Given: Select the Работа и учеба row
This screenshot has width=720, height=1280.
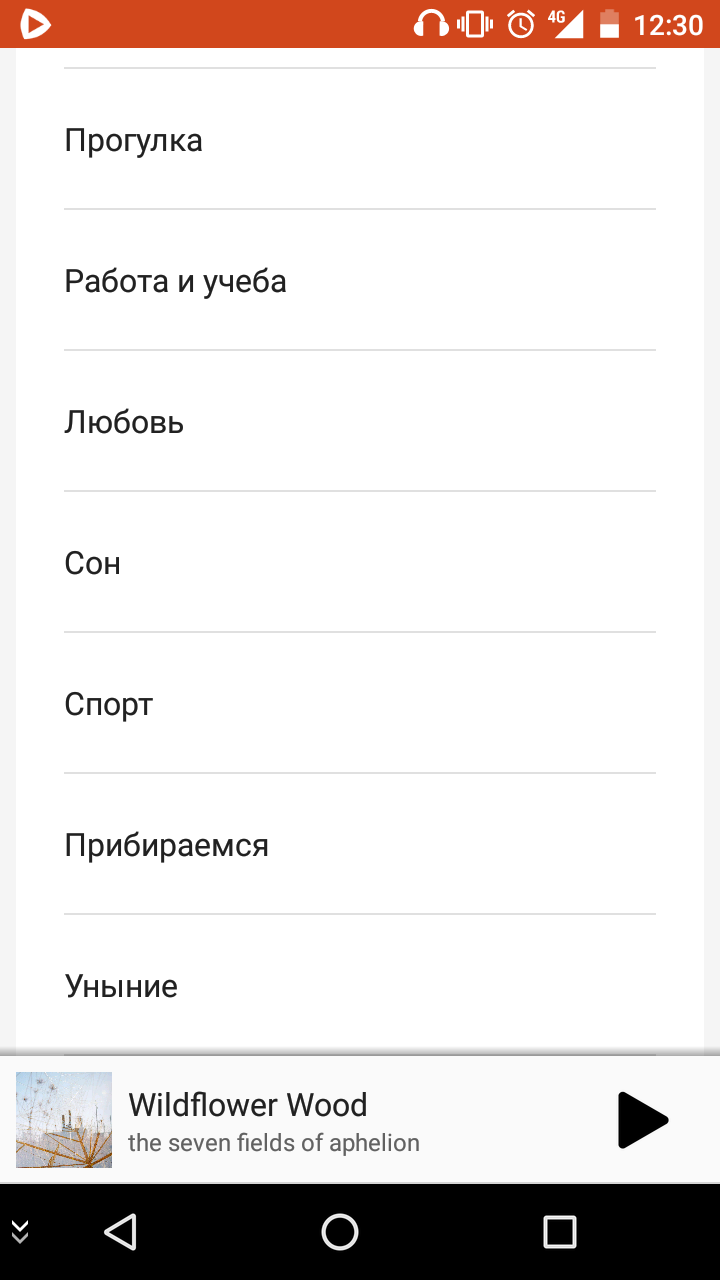Looking at the screenshot, I should tap(360, 281).
